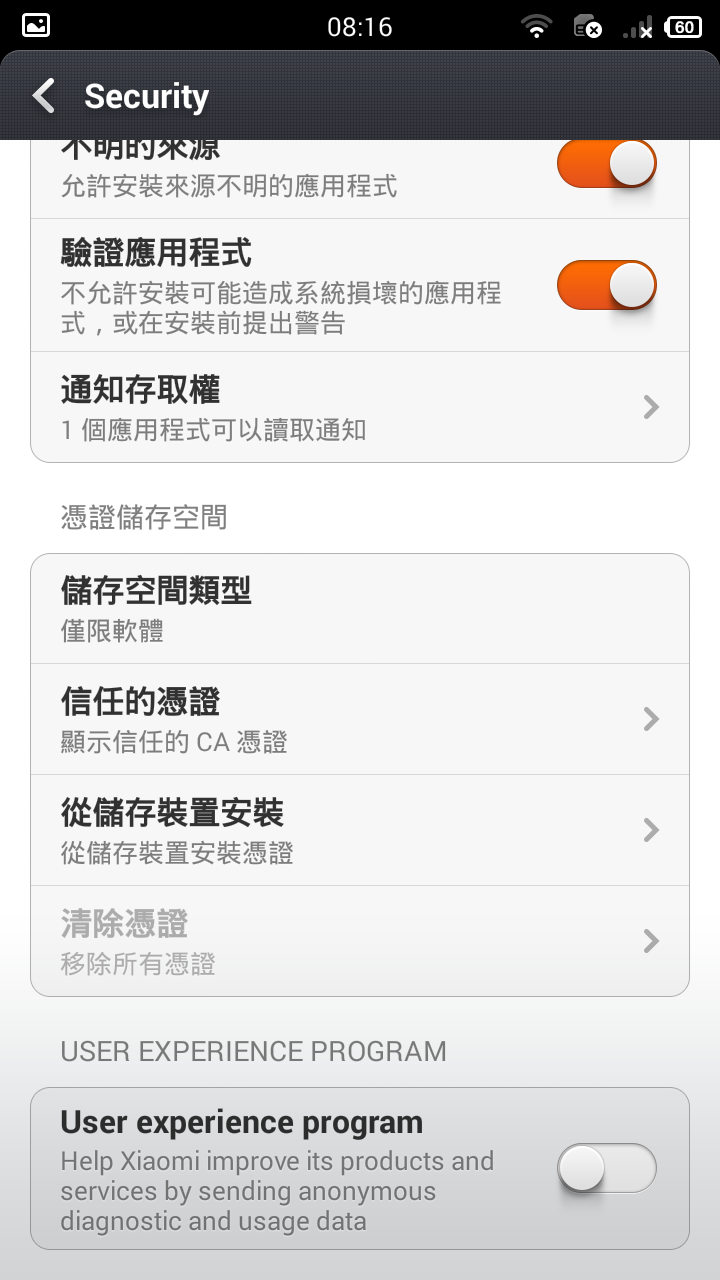The image size is (720, 1280).
Task: Open 通知存取權 notification access
Action: click(x=360, y=407)
